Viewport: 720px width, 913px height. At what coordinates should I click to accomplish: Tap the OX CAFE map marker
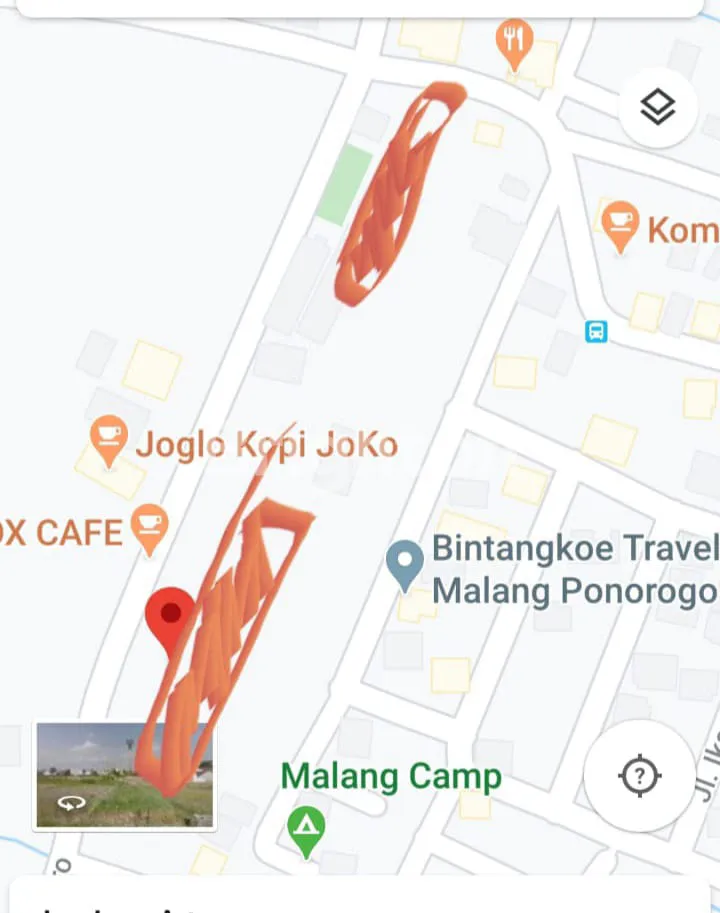[x=151, y=528]
